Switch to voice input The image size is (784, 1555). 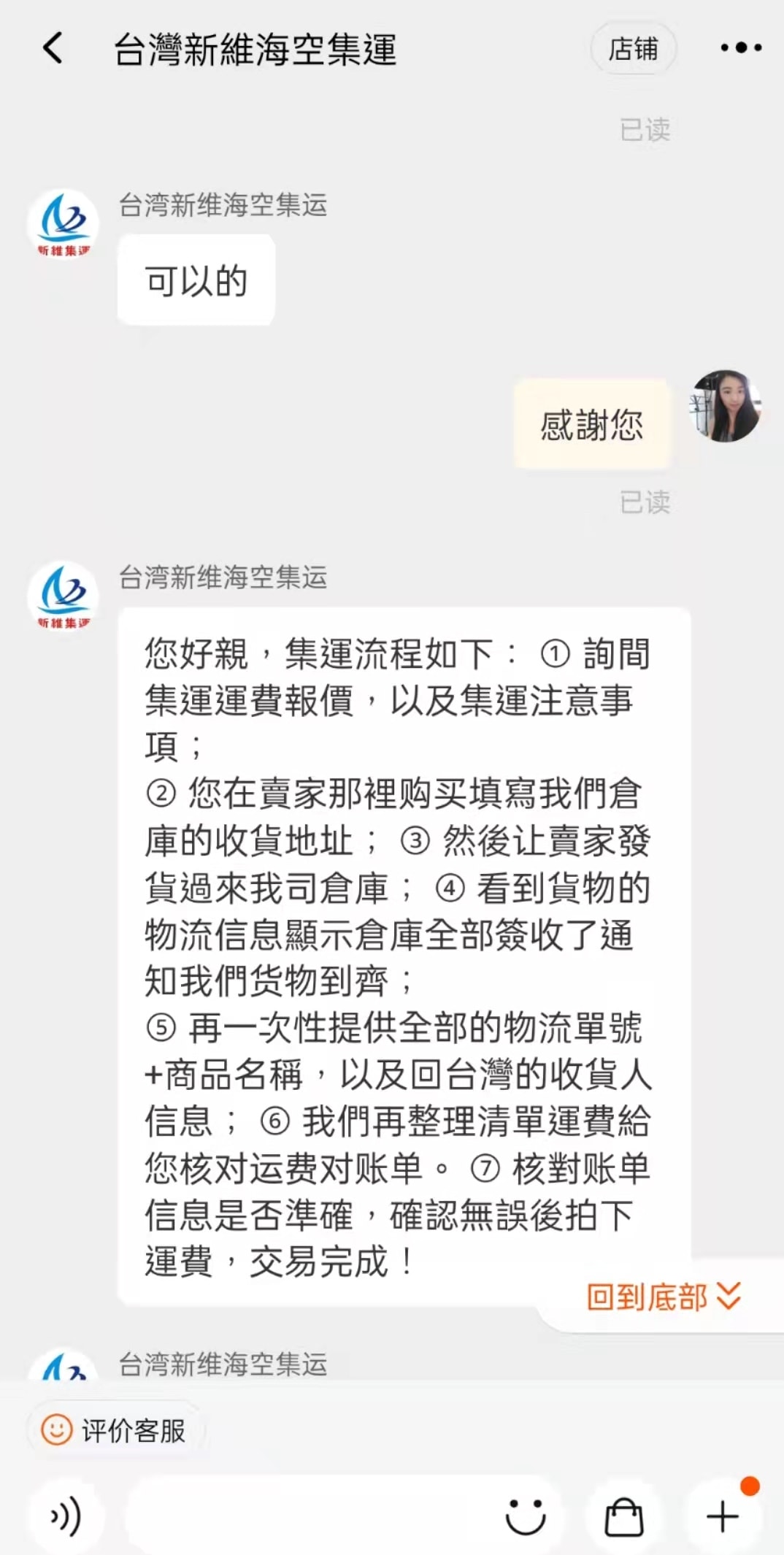coord(65,1516)
